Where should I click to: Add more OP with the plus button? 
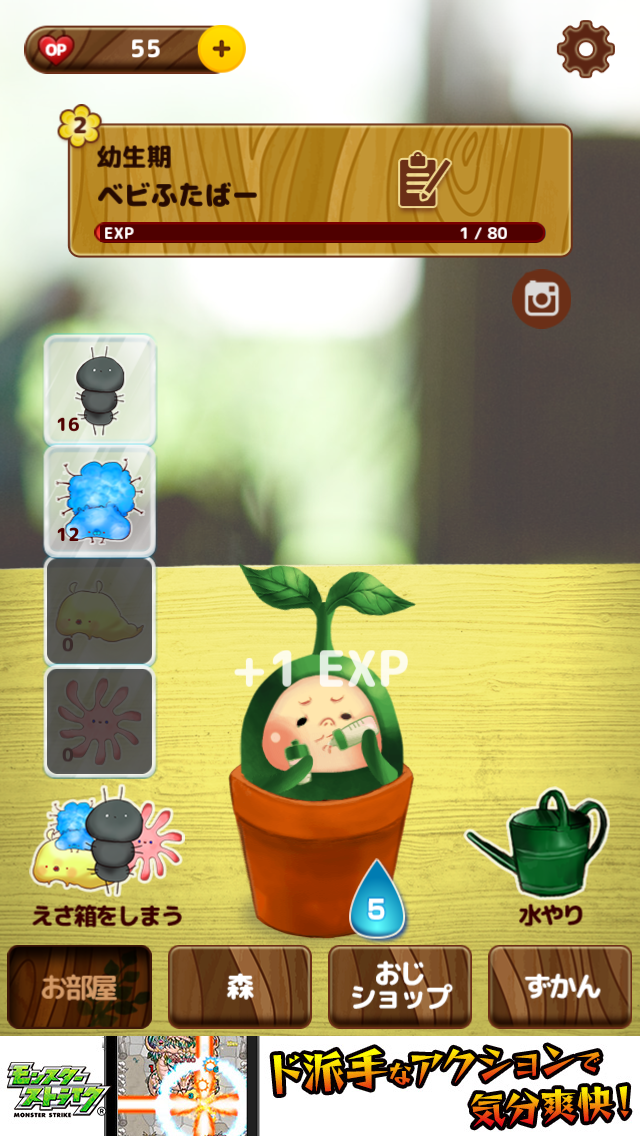[221, 48]
